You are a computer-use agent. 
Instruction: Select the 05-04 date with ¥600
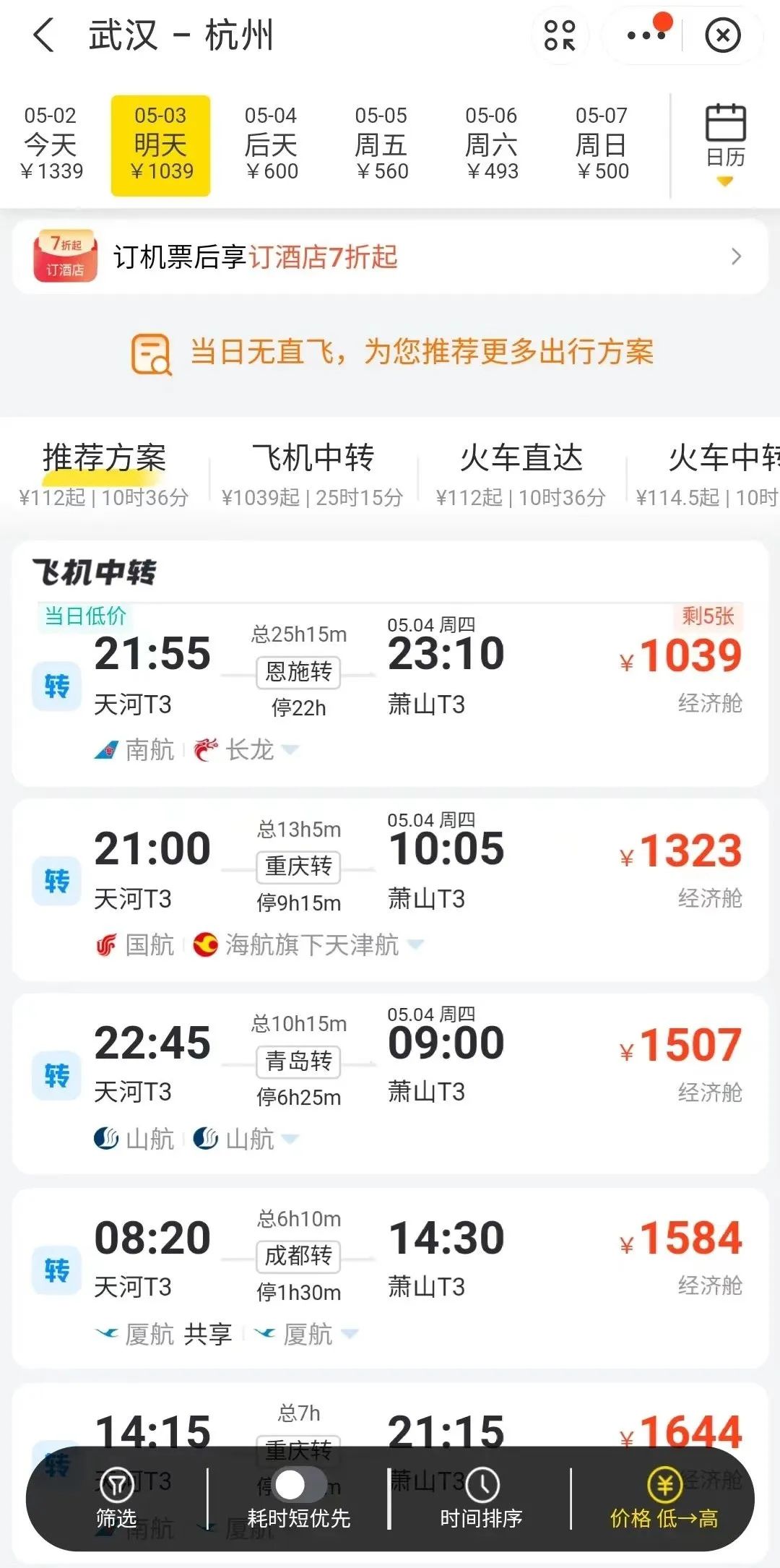click(271, 145)
